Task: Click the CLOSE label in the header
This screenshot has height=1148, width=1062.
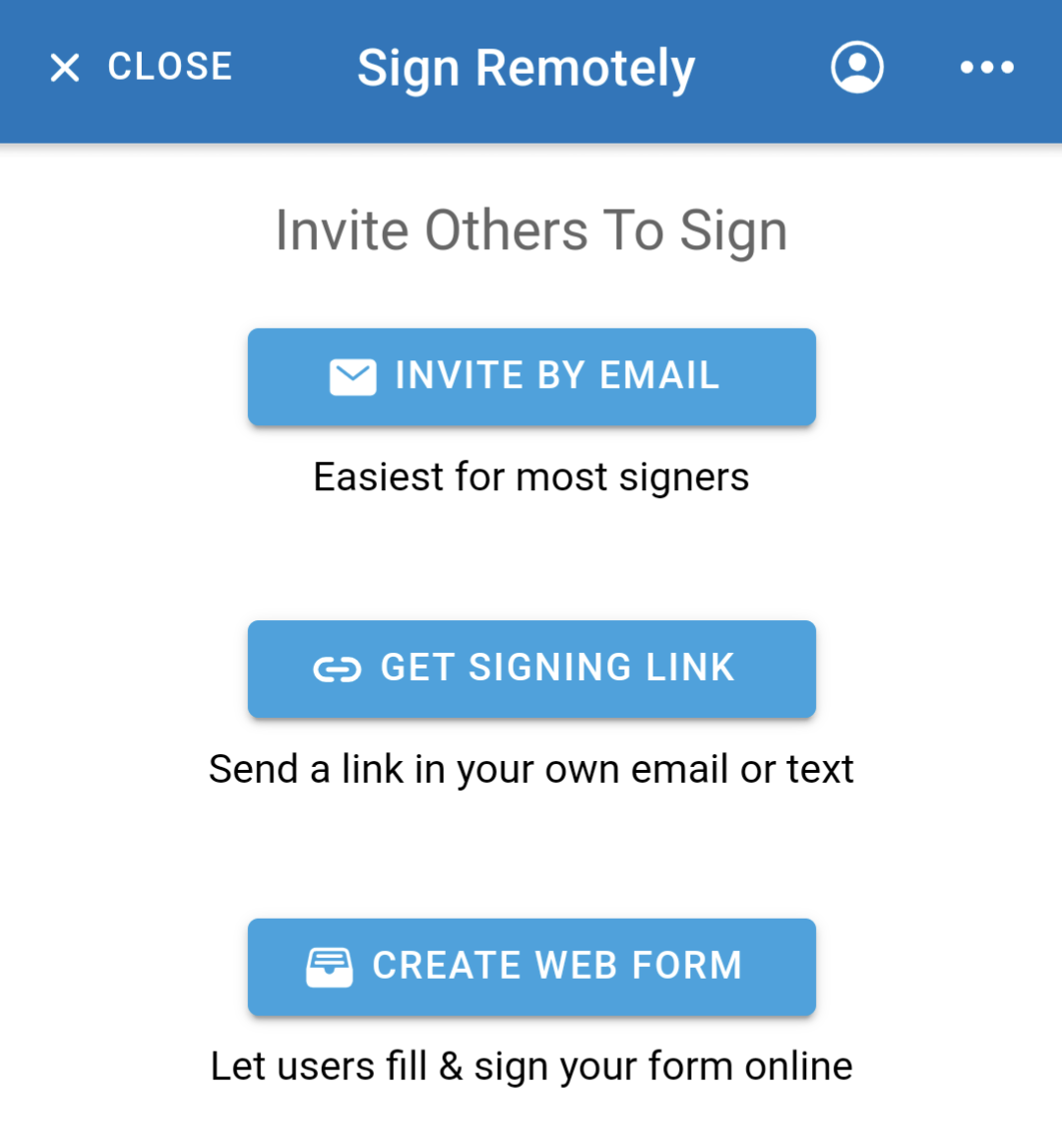Action: 169,67
